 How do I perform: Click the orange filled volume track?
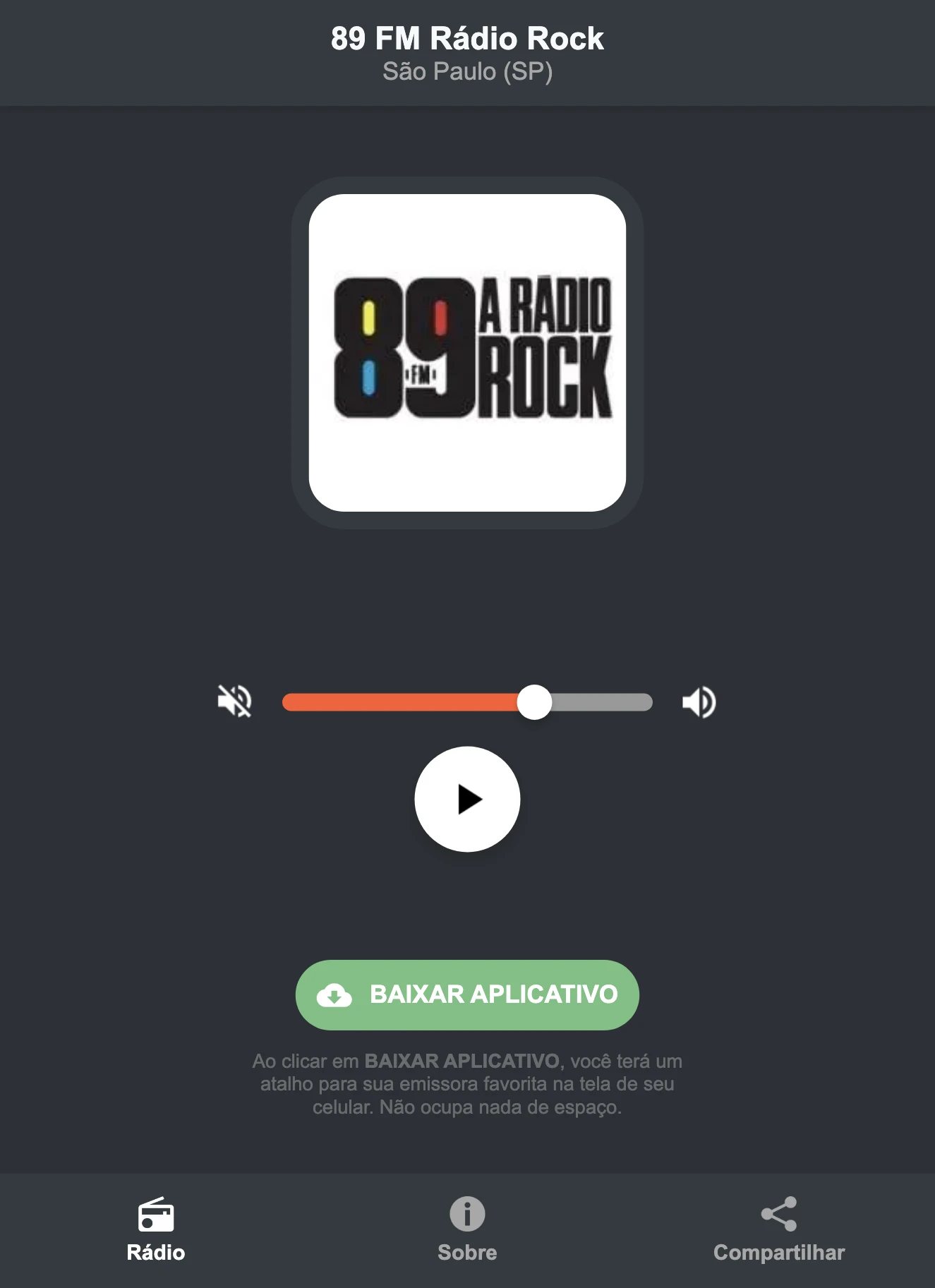402,701
